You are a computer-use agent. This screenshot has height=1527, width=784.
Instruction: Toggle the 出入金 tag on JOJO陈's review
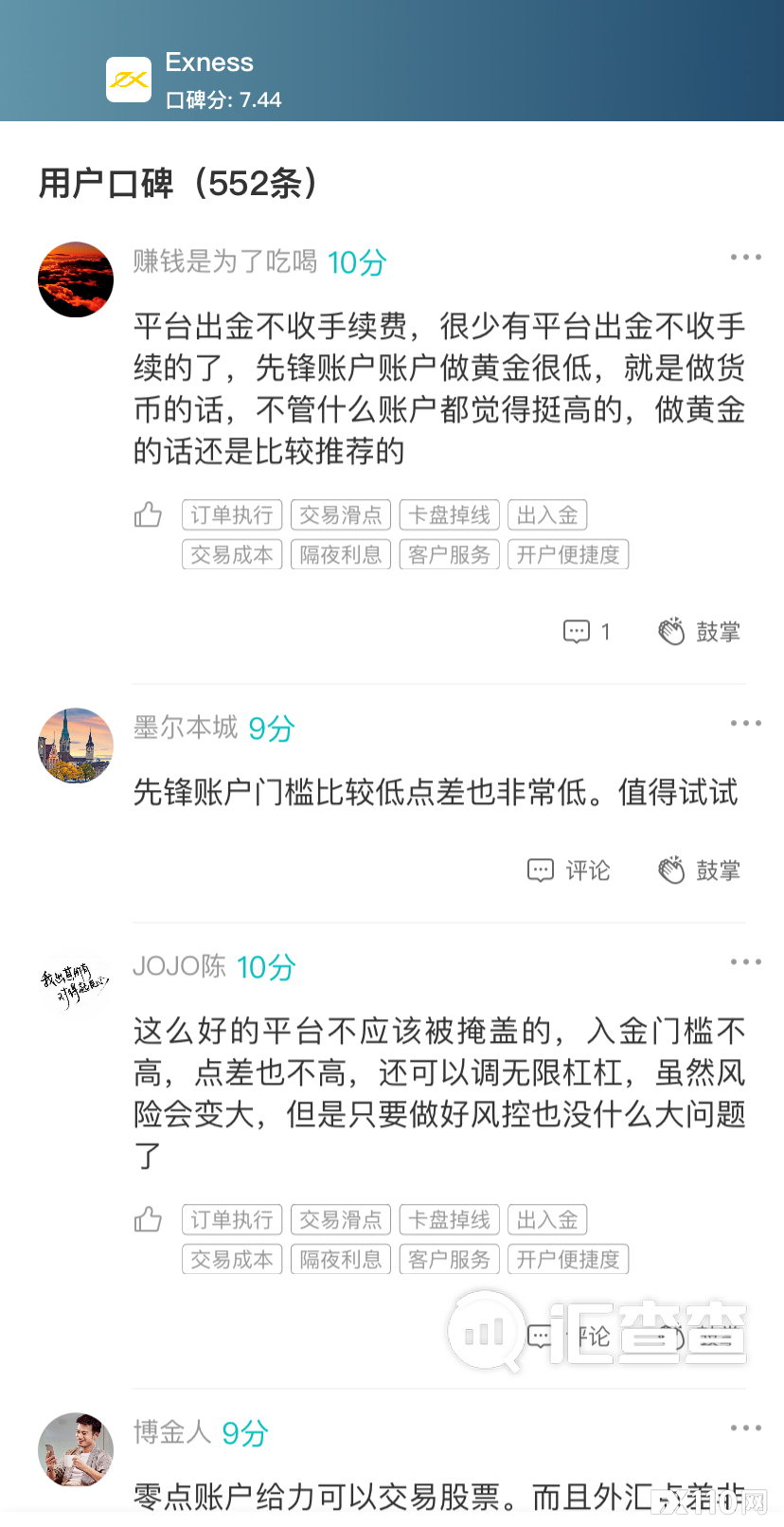point(547,1219)
